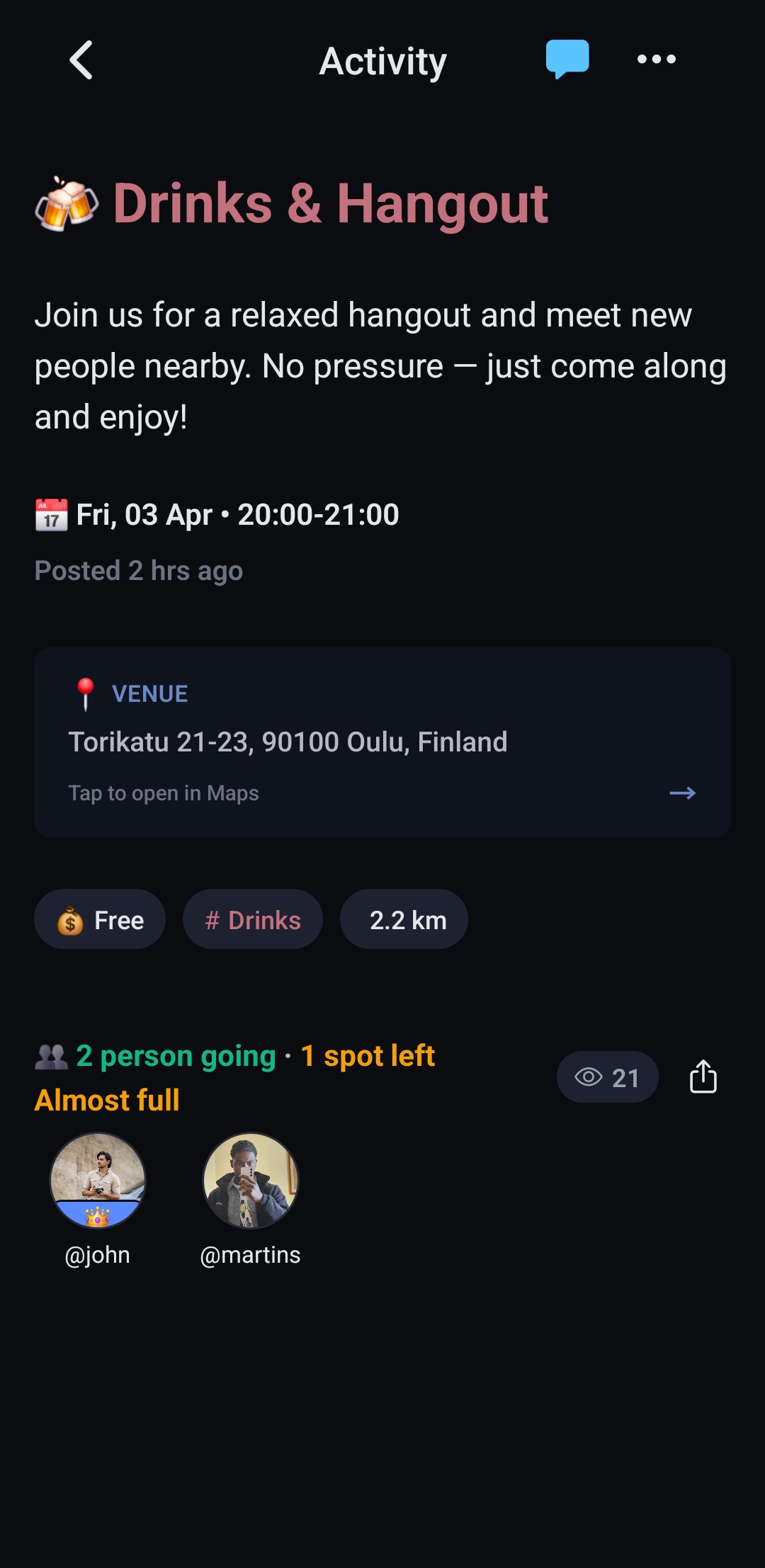Open the three-dot overflow menu

point(657,60)
